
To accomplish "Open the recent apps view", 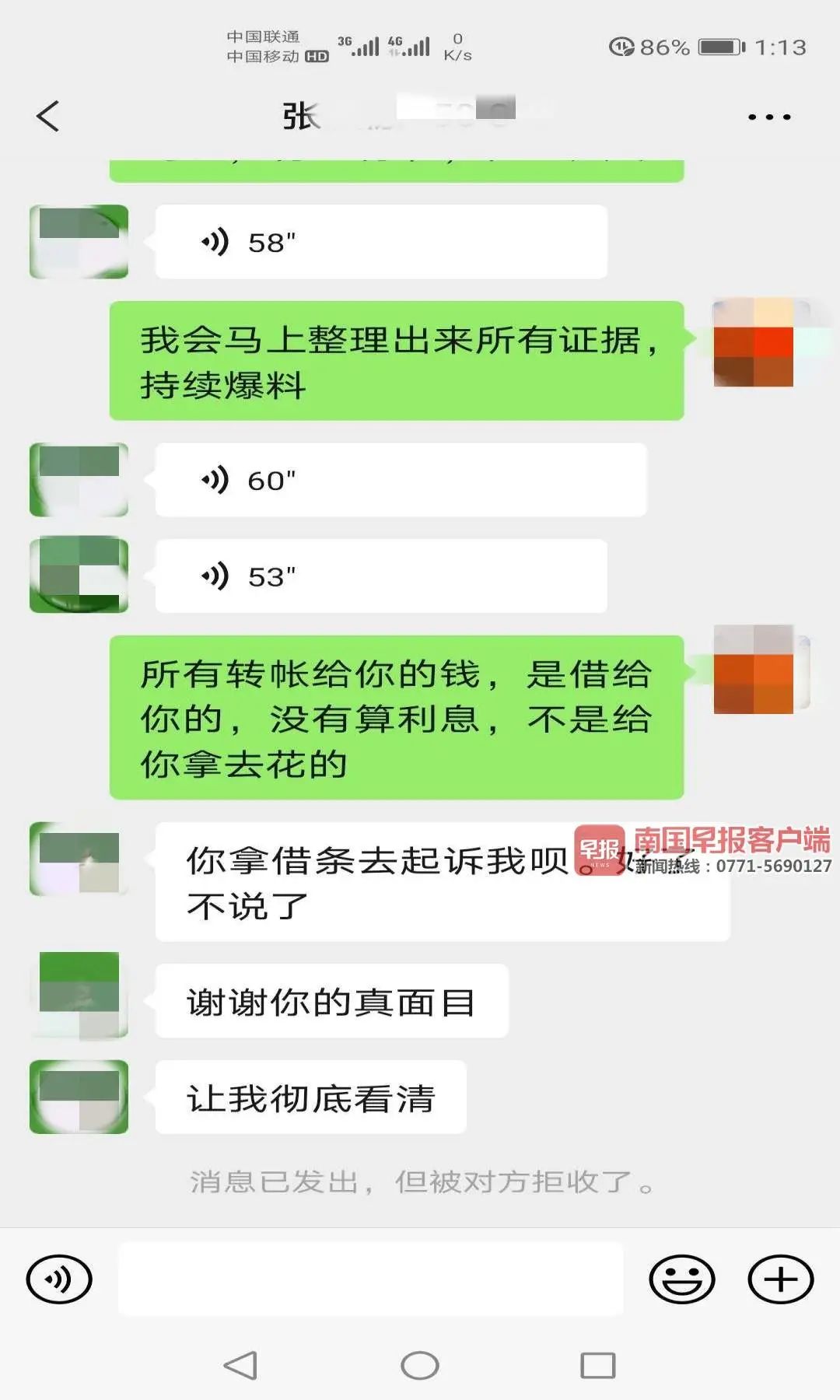I will coord(597,1365).
